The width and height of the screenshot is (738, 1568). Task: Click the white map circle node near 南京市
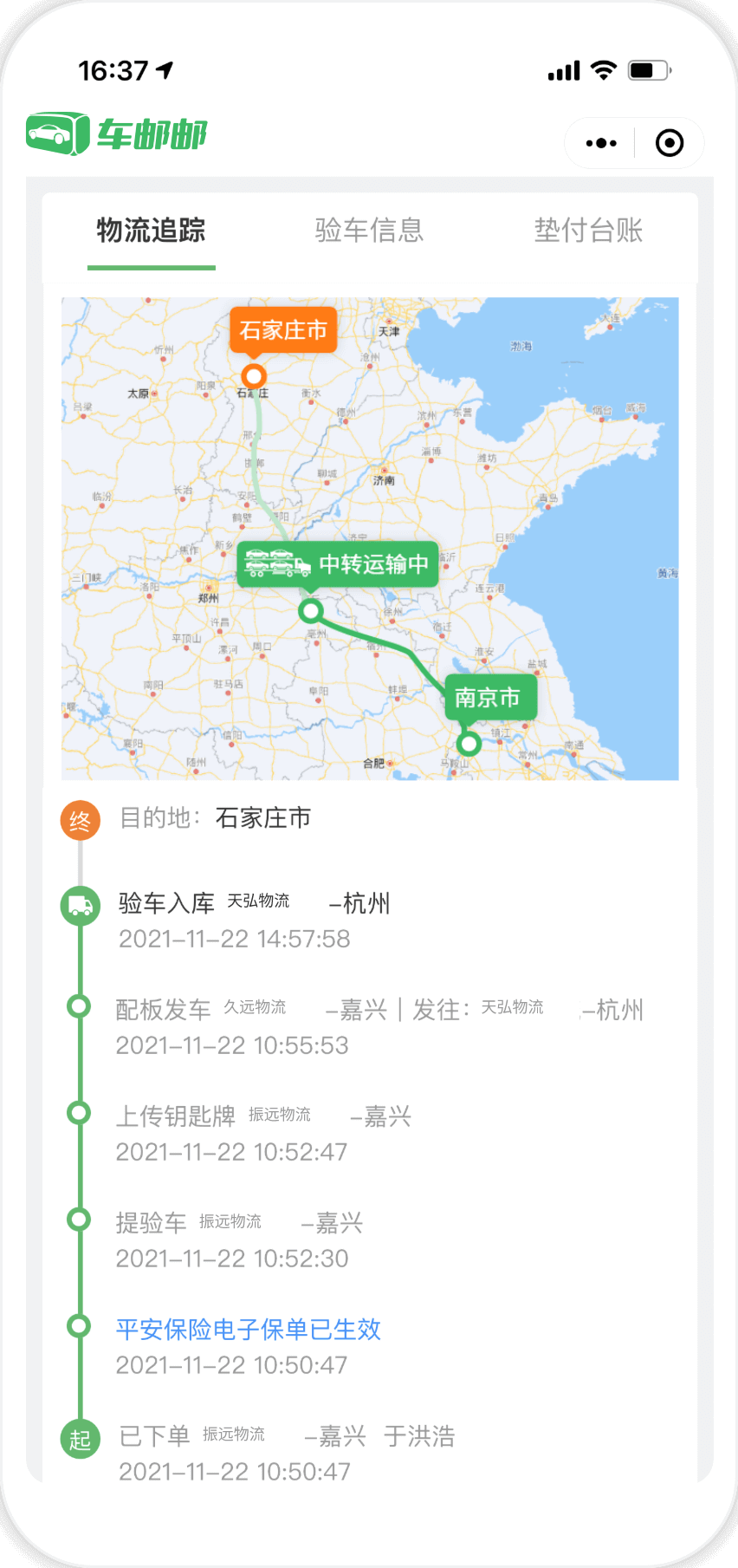469,743
